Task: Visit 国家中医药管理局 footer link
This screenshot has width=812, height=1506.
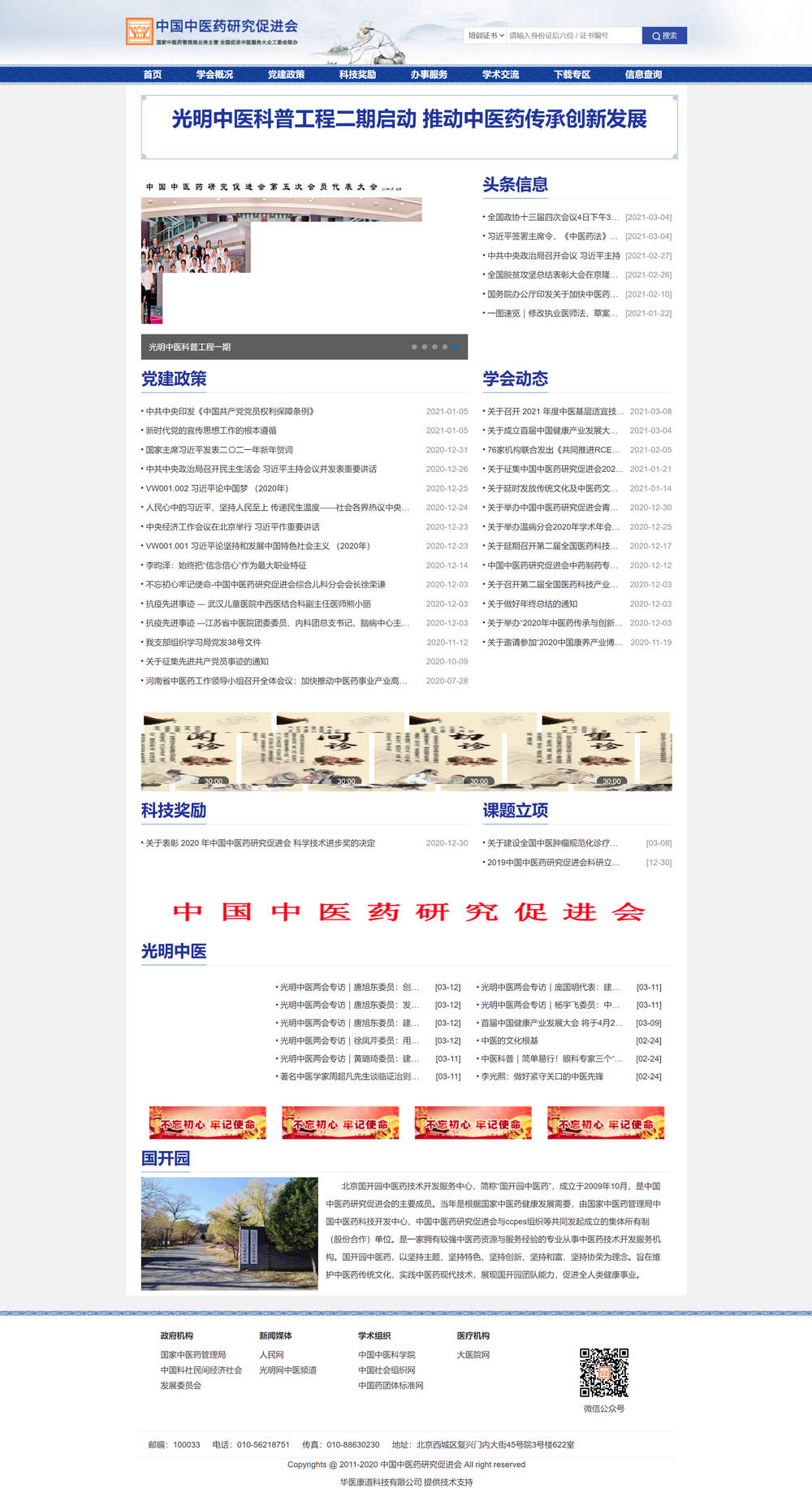Action: (x=193, y=1355)
